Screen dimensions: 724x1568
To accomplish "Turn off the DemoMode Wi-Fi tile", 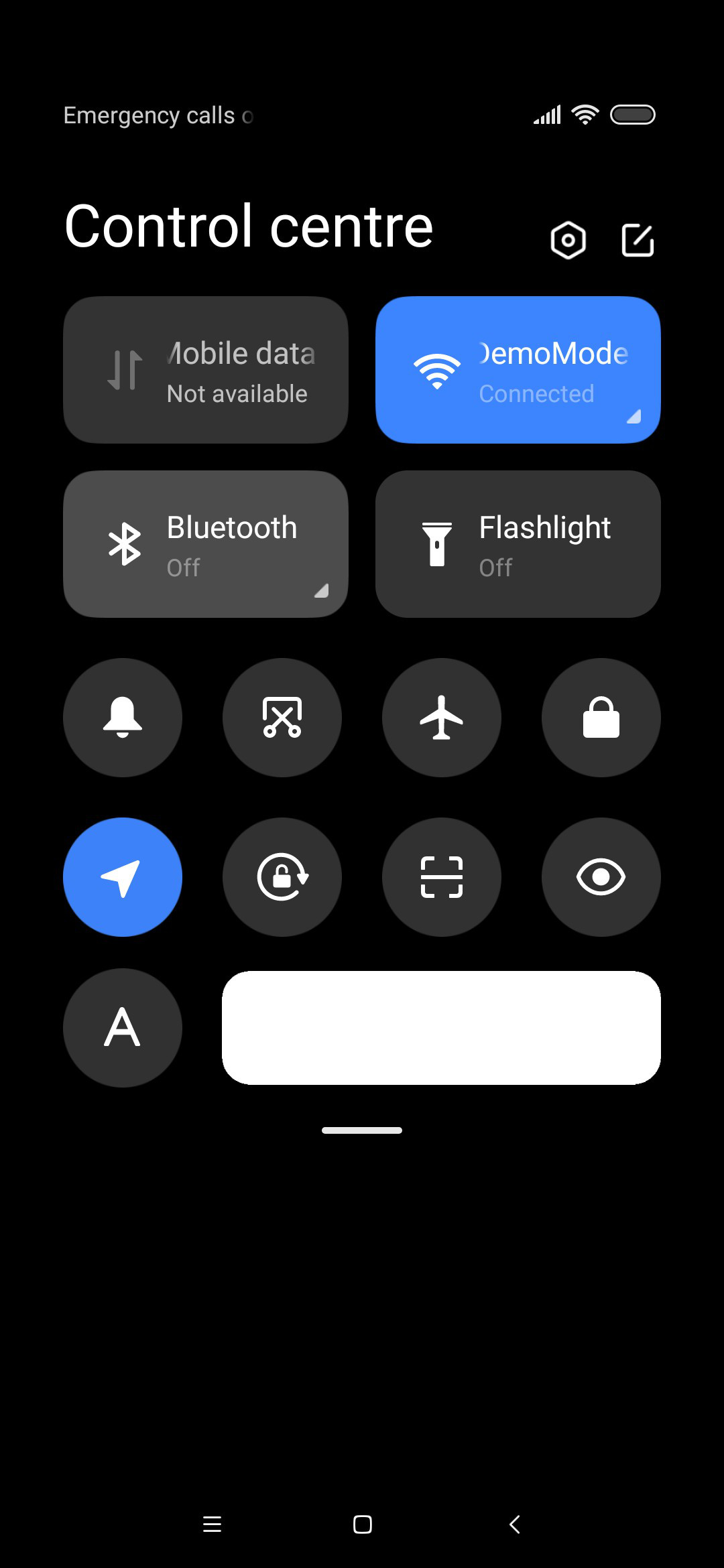I will pyautogui.click(x=518, y=370).
